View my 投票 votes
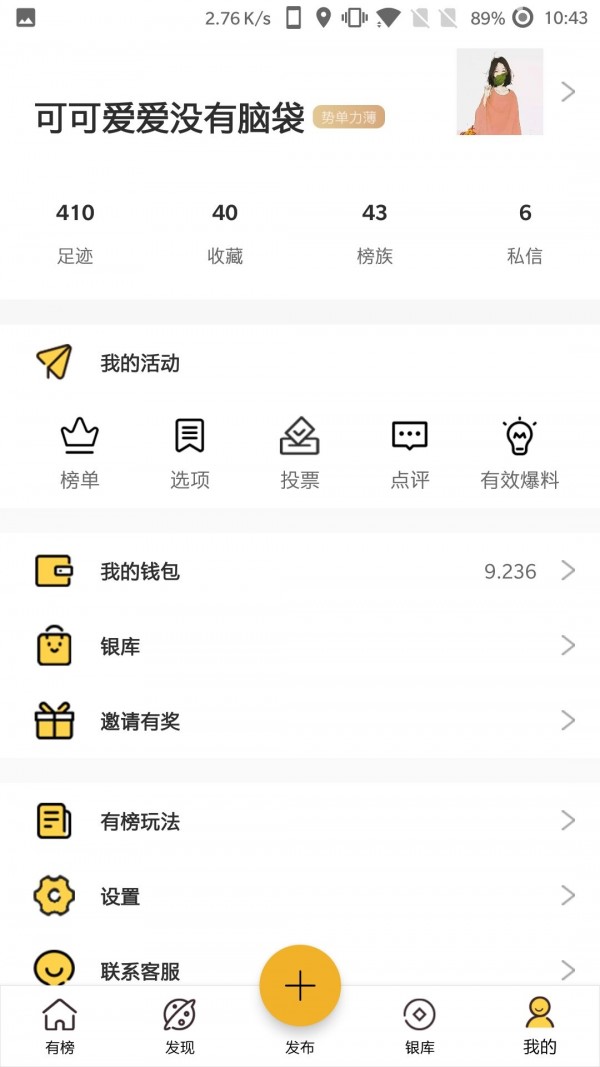 [x=300, y=453]
